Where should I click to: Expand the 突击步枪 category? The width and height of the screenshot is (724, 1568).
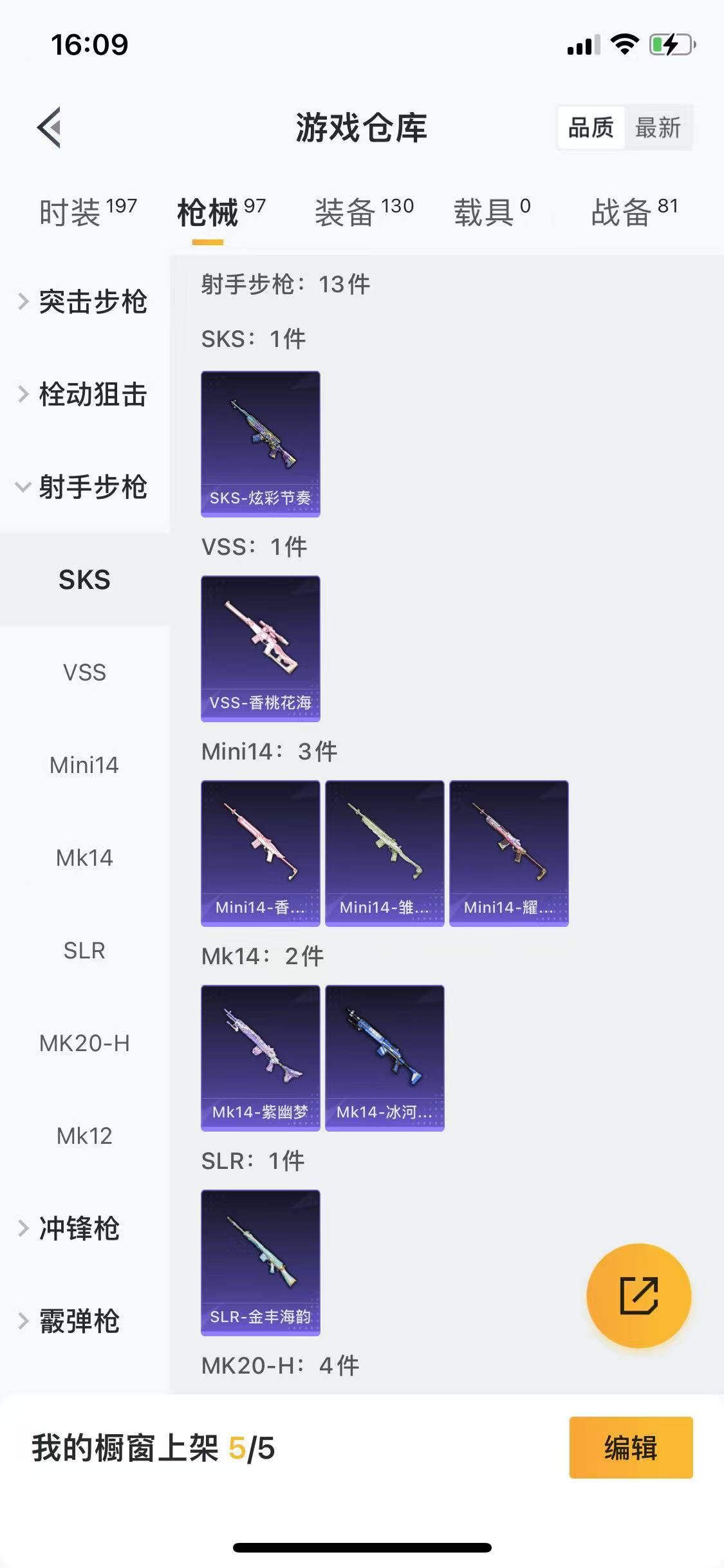(x=84, y=301)
